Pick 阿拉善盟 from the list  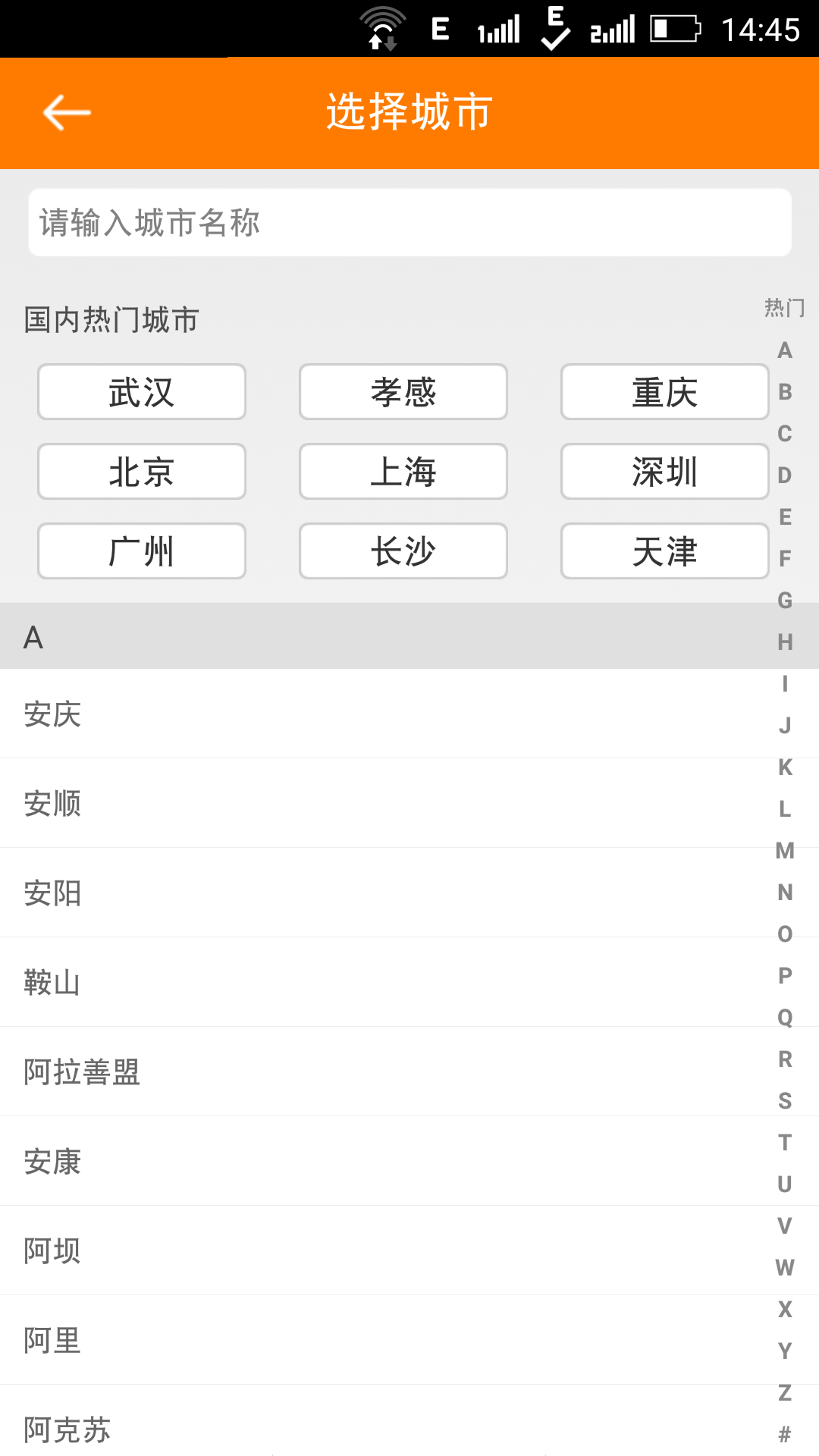pos(409,1072)
